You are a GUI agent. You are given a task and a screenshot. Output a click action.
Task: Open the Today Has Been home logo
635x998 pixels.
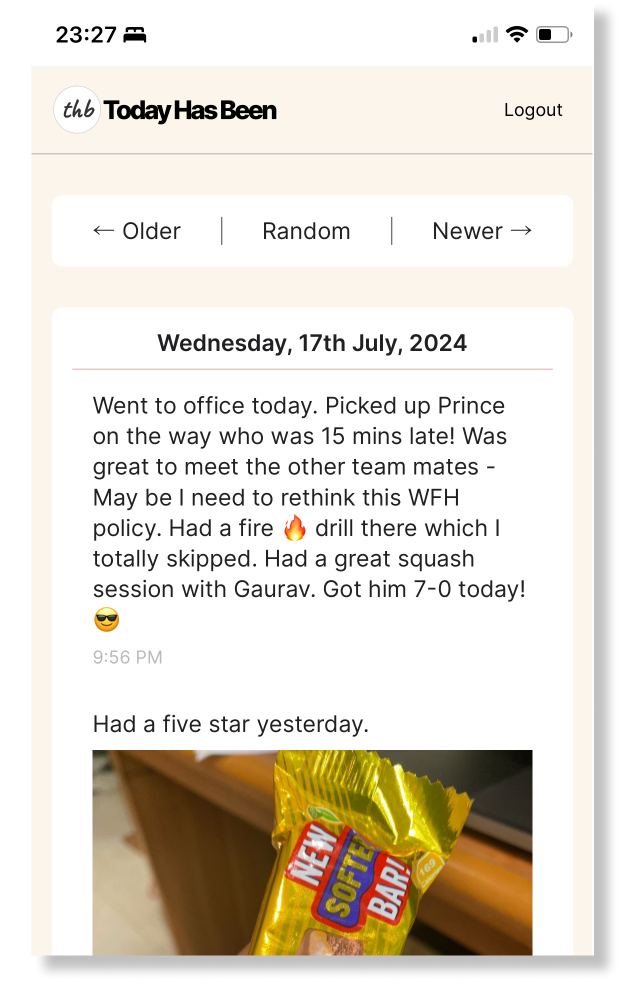pos(166,110)
